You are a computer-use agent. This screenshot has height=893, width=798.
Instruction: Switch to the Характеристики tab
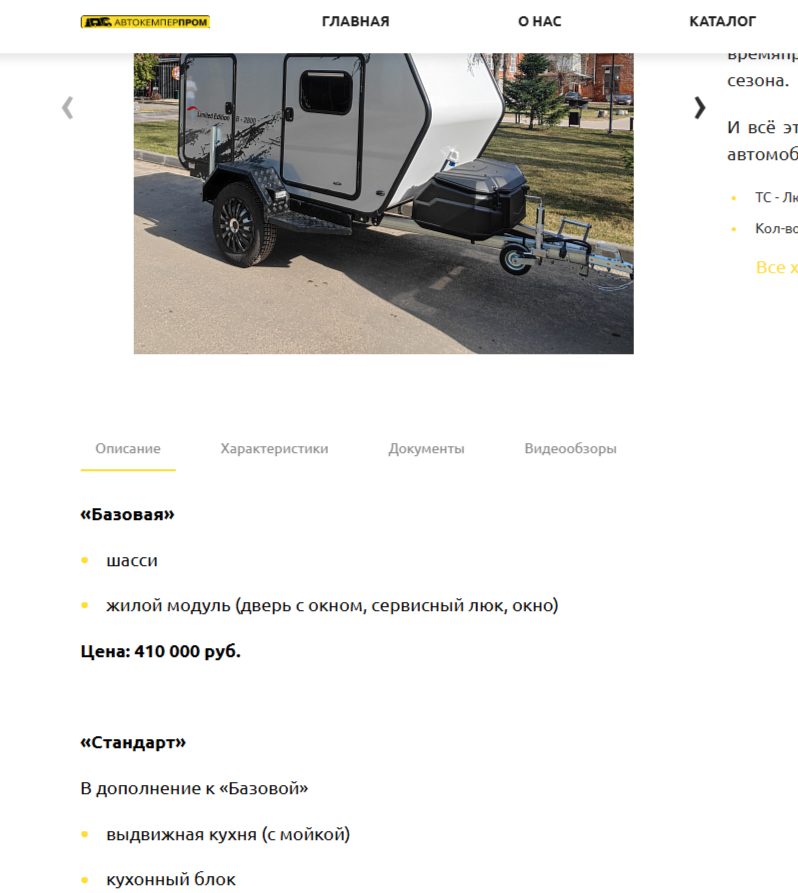pos(274,448)
